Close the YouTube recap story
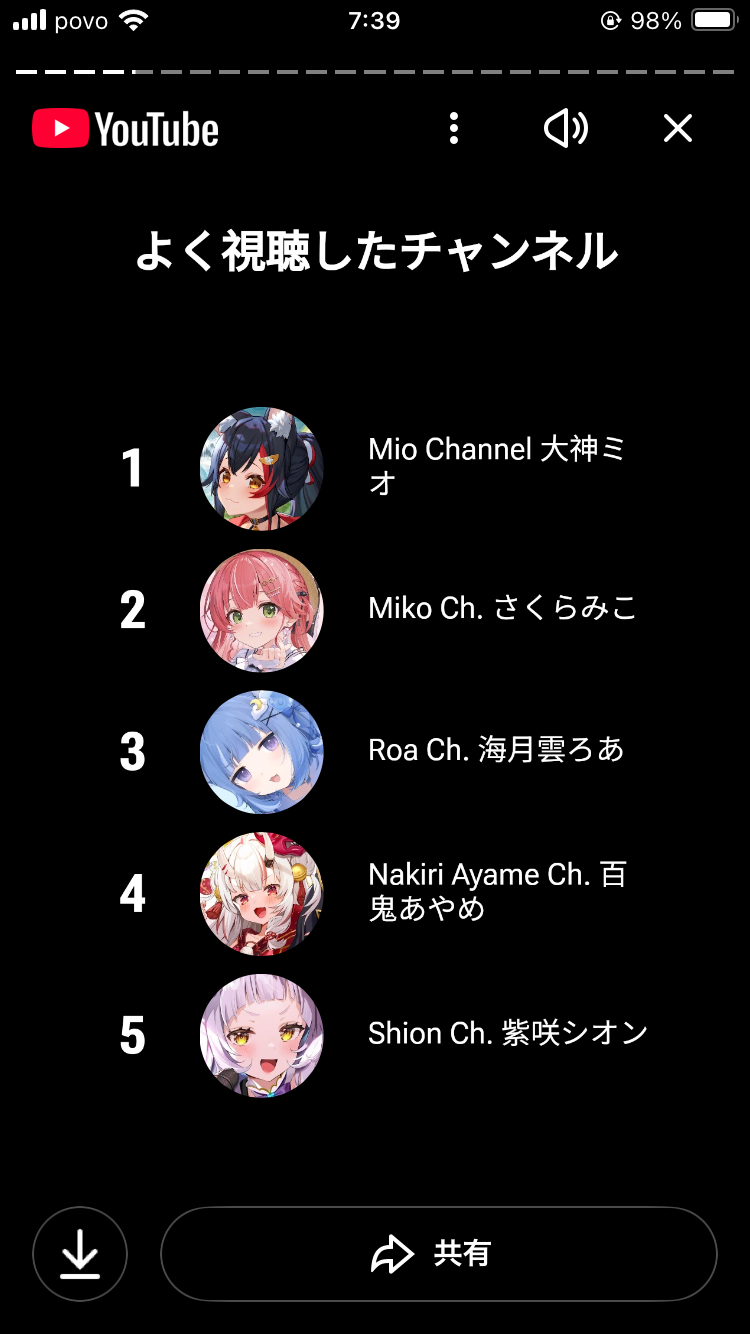The width and height of the screenshot is (750, 1334). 678,128
